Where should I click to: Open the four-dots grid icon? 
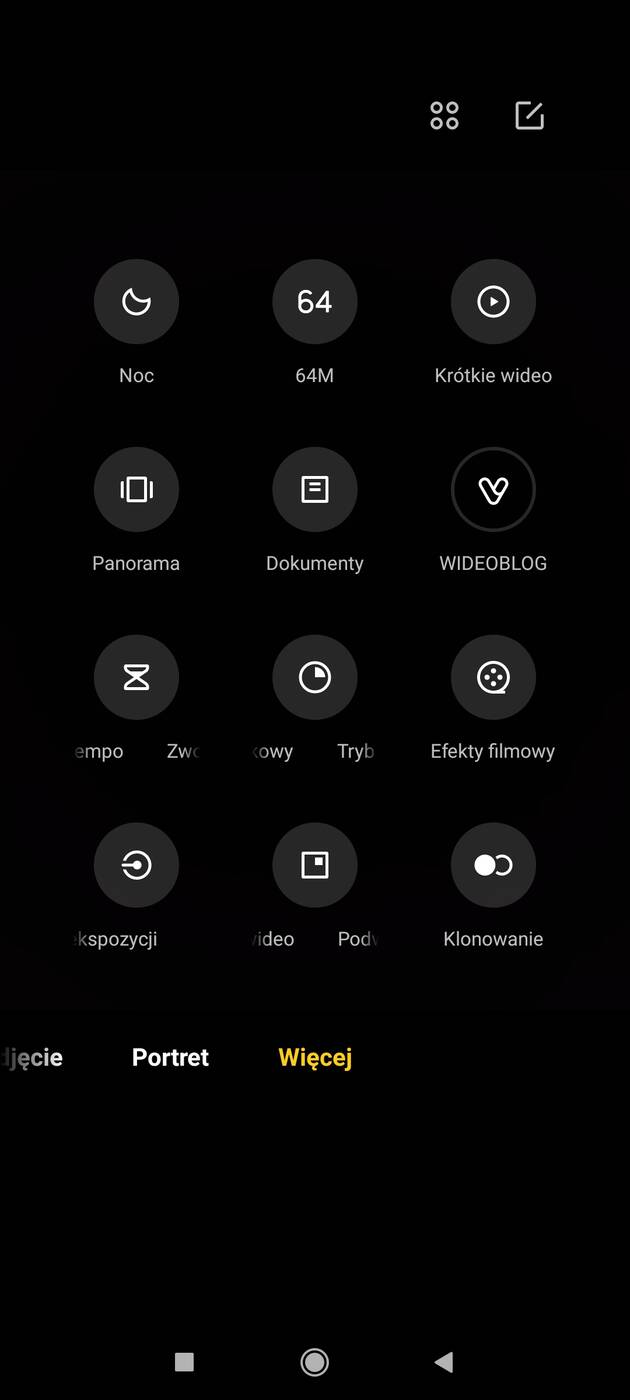click(x=444, y=116)
